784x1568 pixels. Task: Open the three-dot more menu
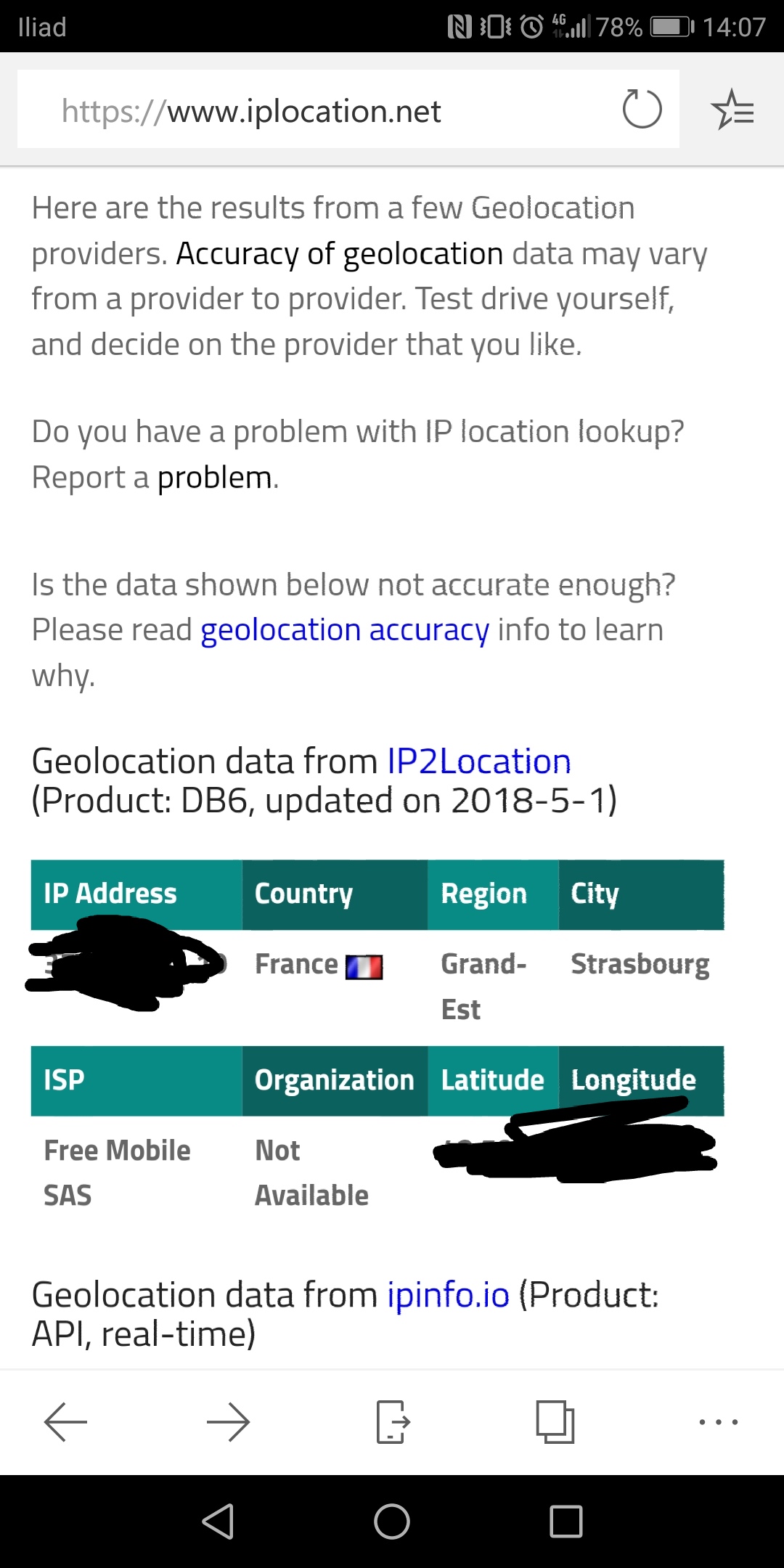click(x=718, y=1421)
